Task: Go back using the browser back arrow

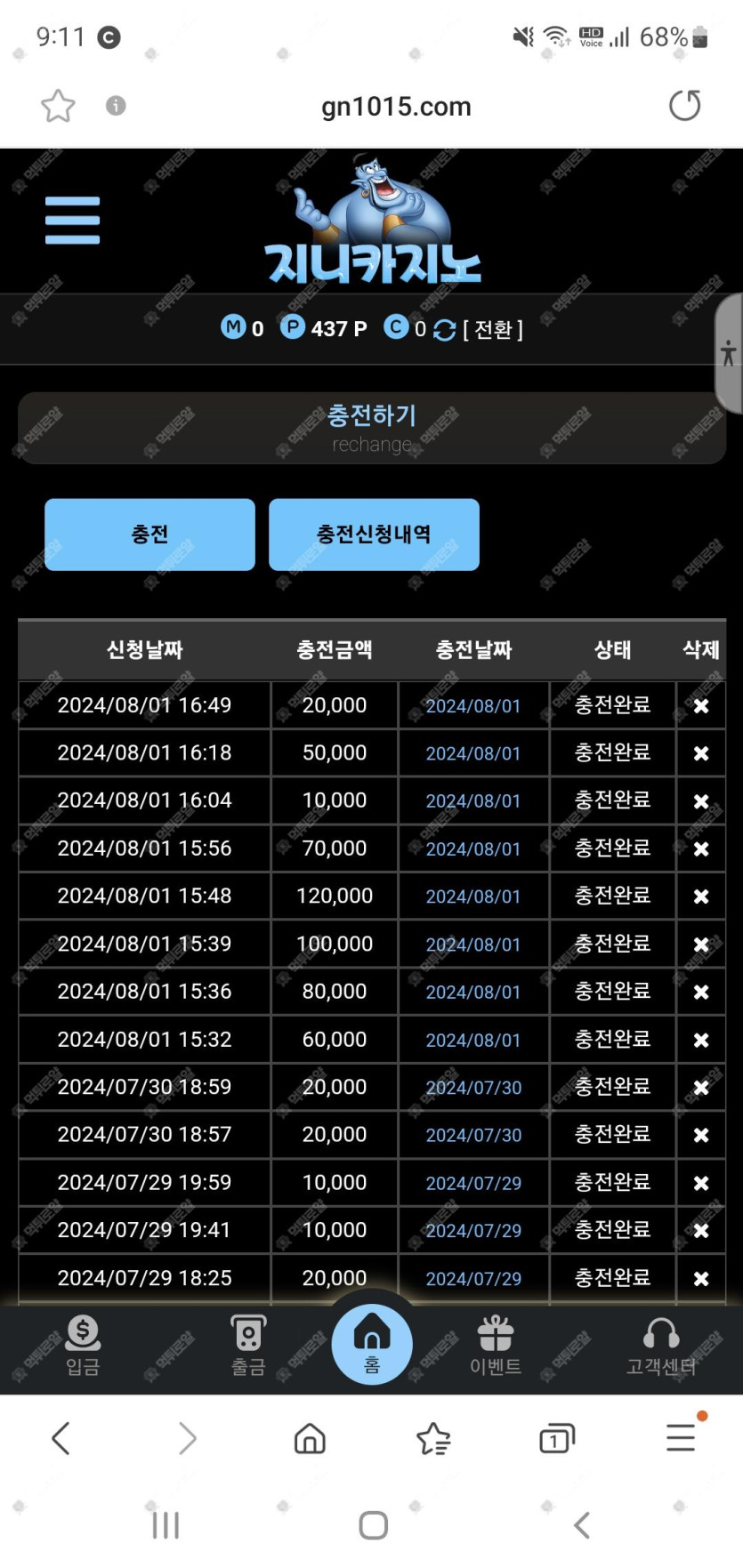Action: click(61, 1438)
